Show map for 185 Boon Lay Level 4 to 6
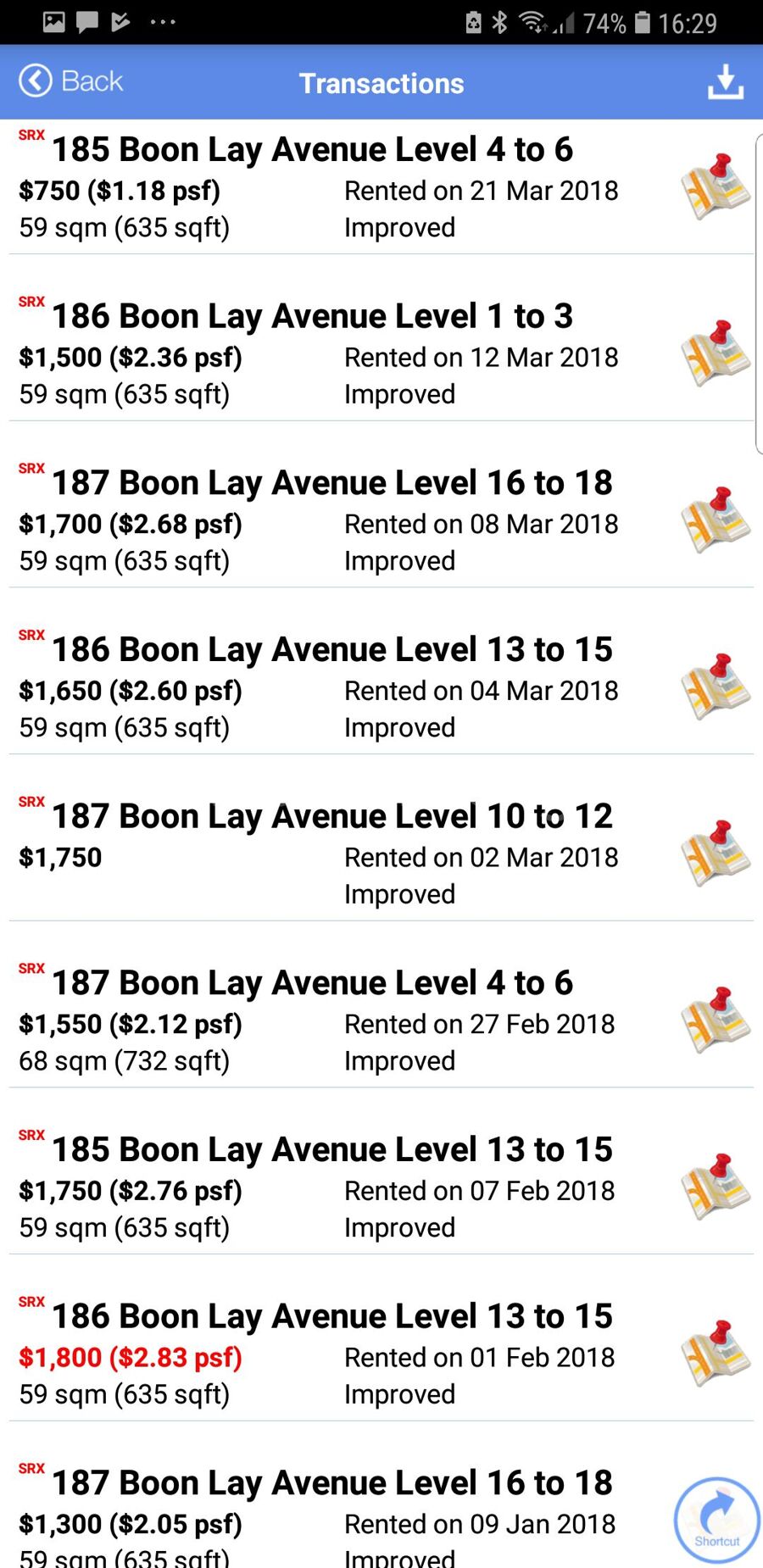 pos(716,186)
